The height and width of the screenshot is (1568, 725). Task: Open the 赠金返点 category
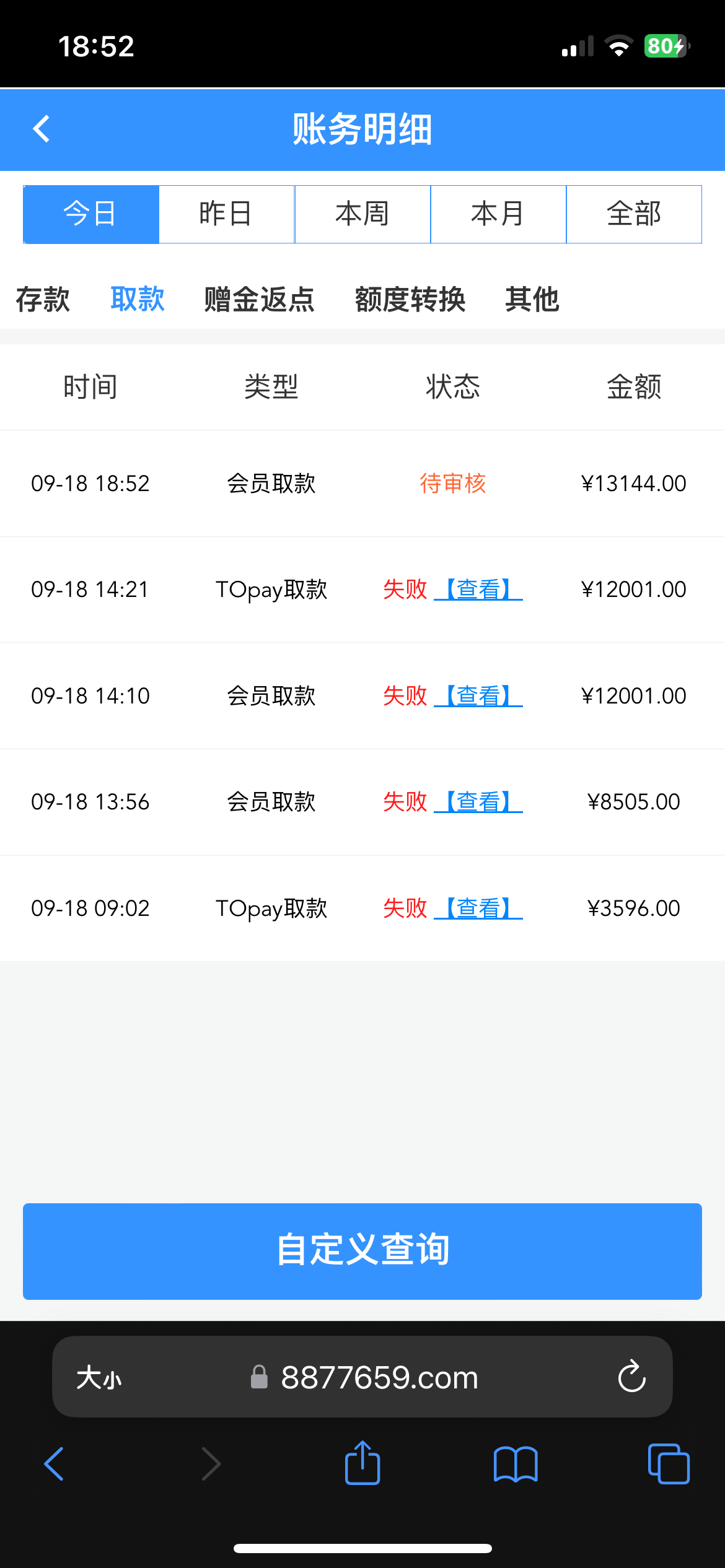[260, 300]
